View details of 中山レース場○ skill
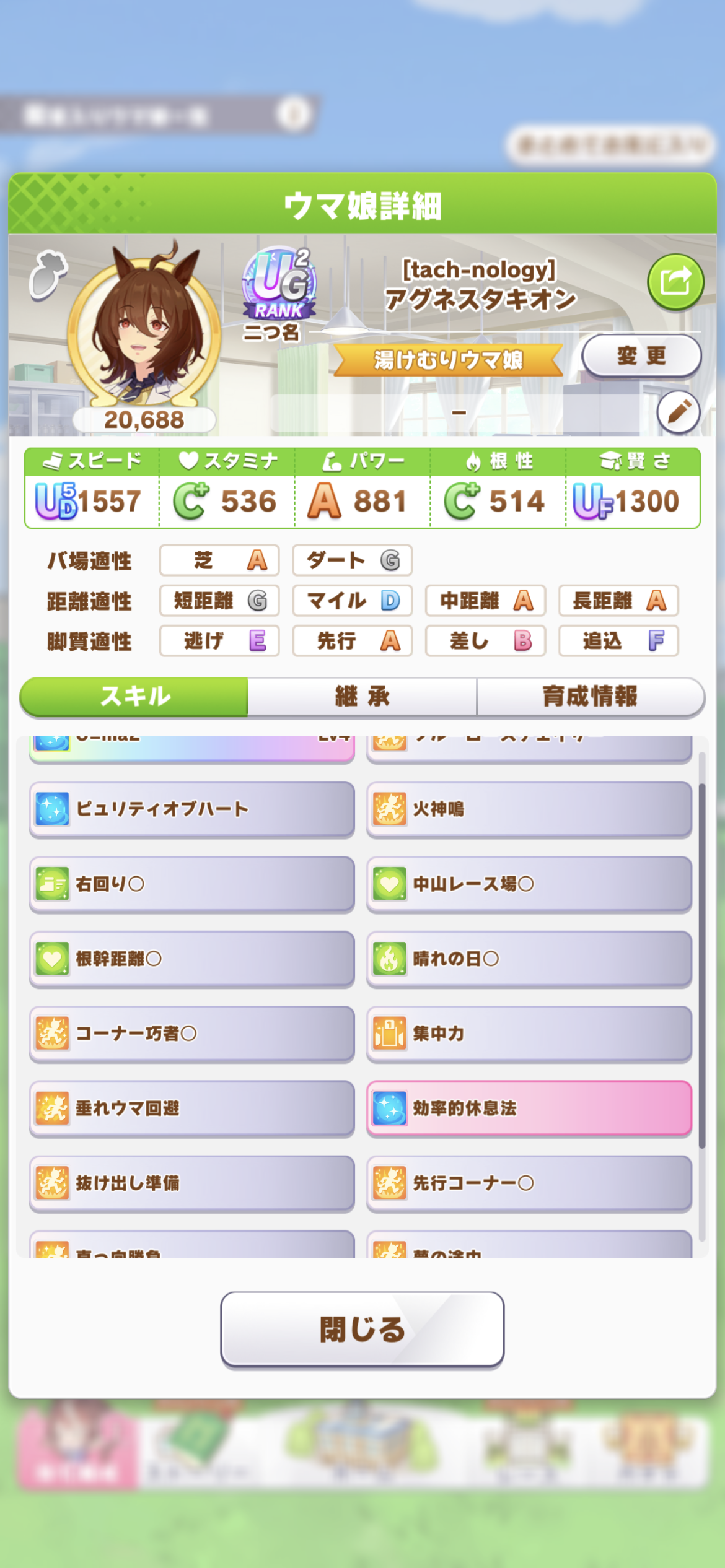Image resolution: width=725 pixels, height=1568 pixels. click(x=529, y=884)
